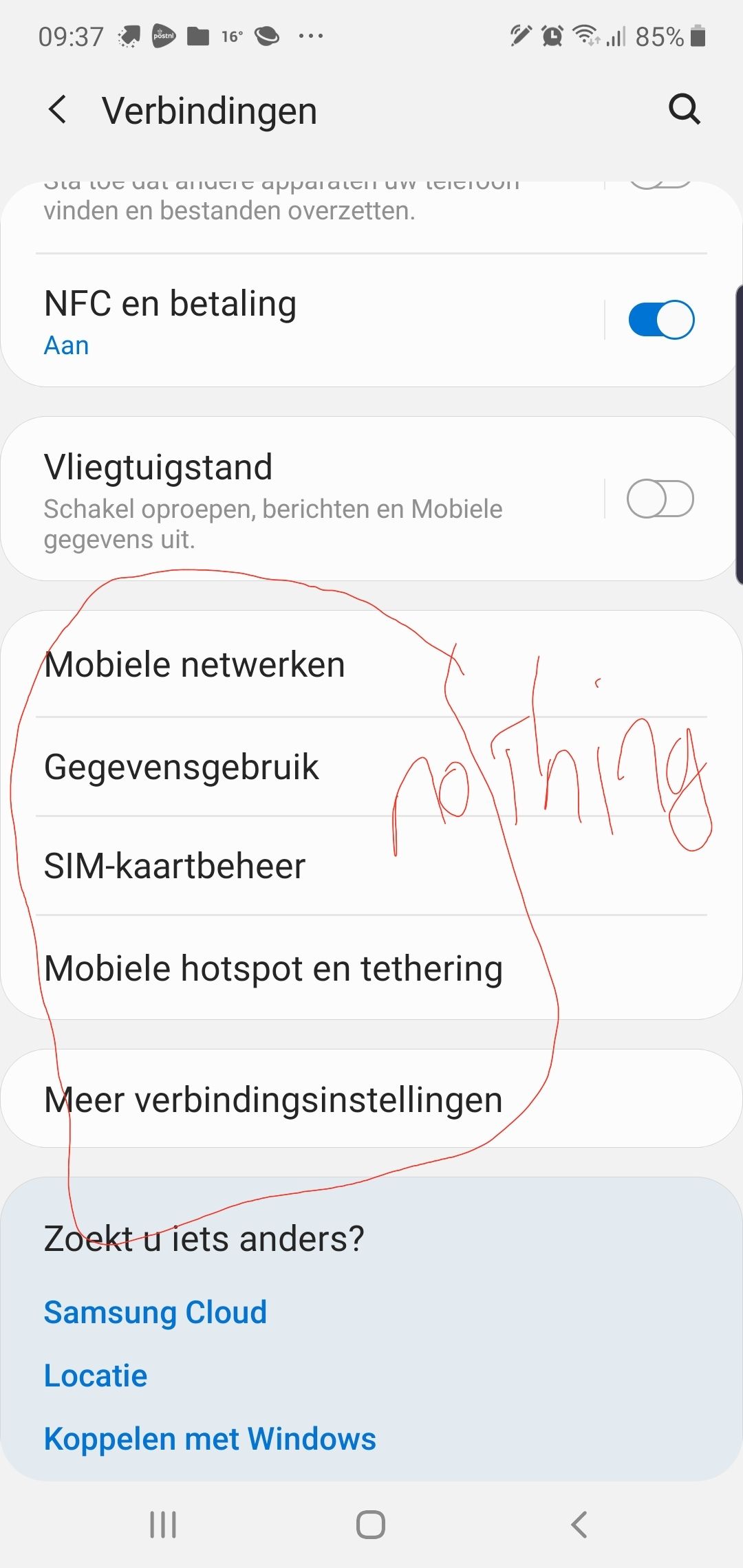Go back from Verbindingen screen
Image resolution: width=743 pixels, height=1568 pixels.
click(58, 110)
